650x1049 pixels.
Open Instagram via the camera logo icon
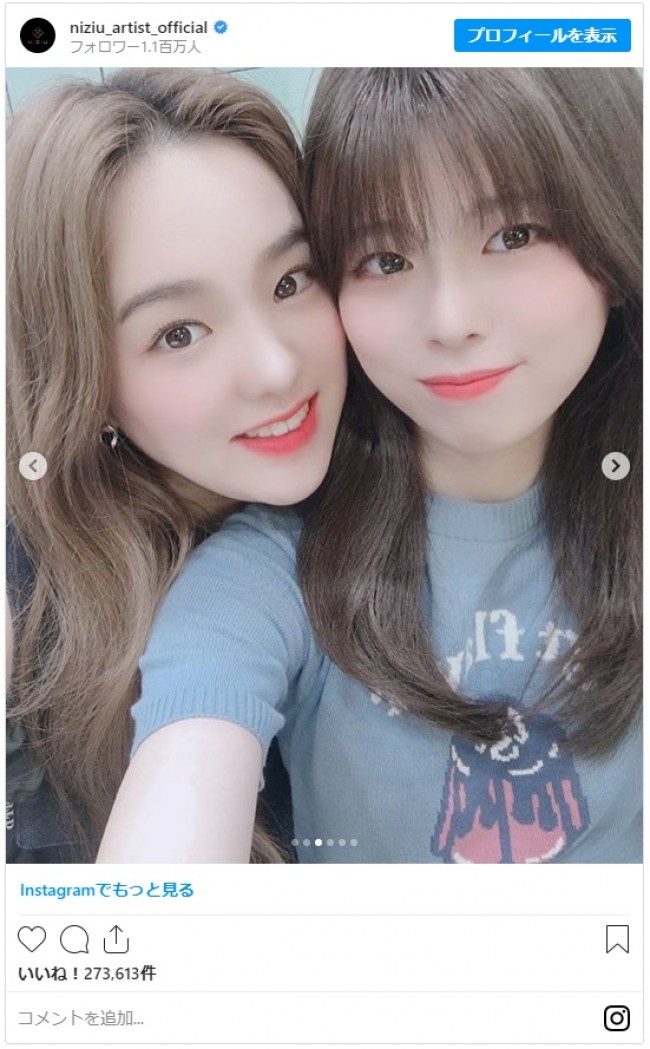pyautogui.click(x=617, y=1018)
